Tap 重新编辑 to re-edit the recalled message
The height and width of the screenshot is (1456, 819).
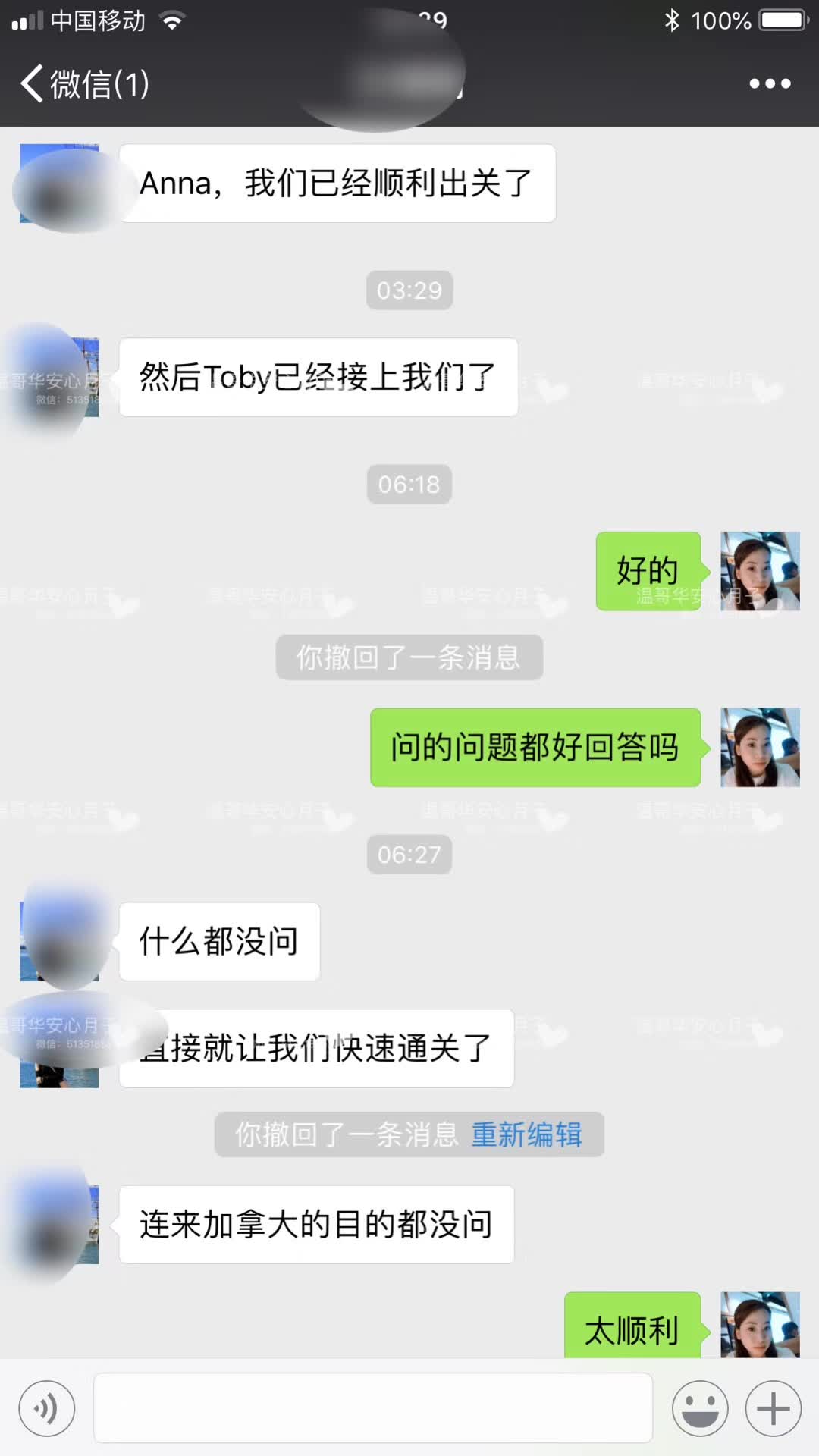pyautogui.click(x=526, y=1134)
